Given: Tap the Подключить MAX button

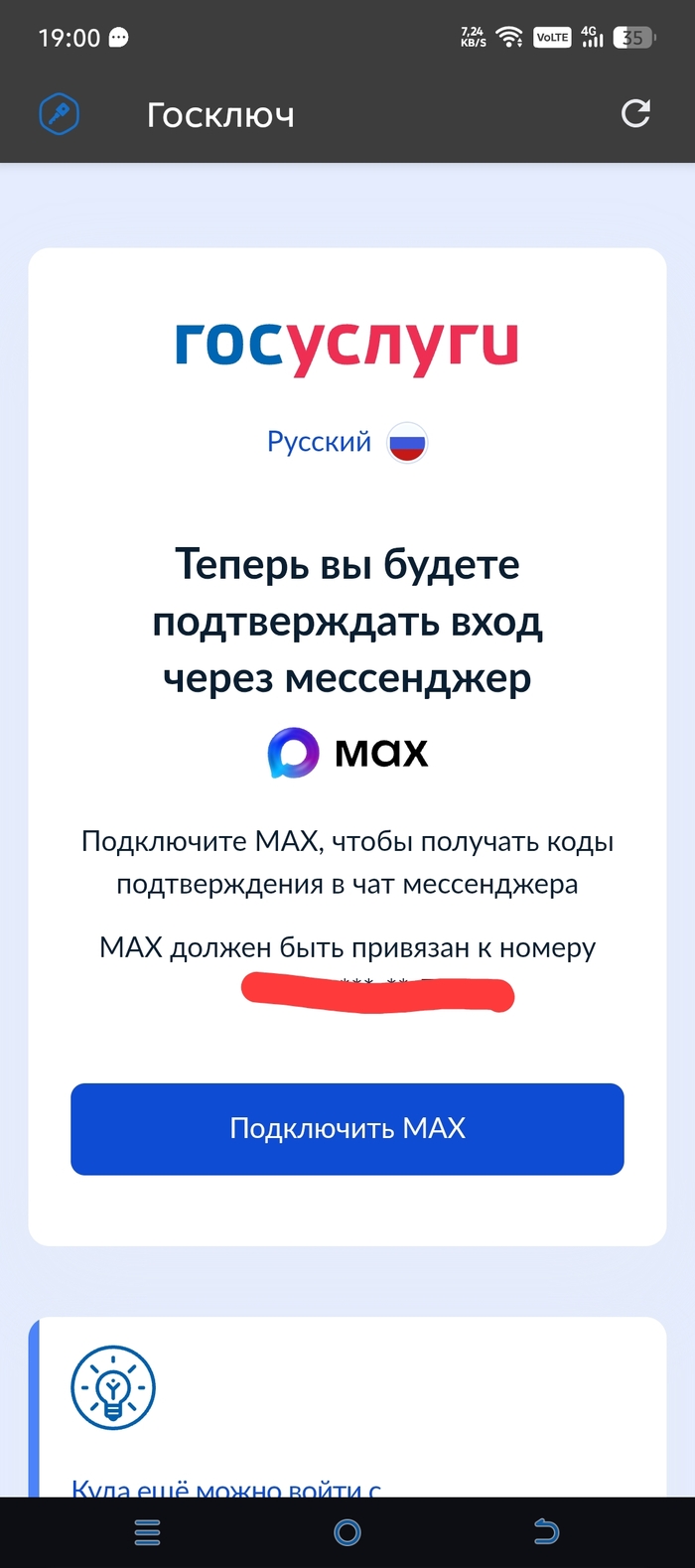Looking at the screenshot, I should coord(347,1129).
